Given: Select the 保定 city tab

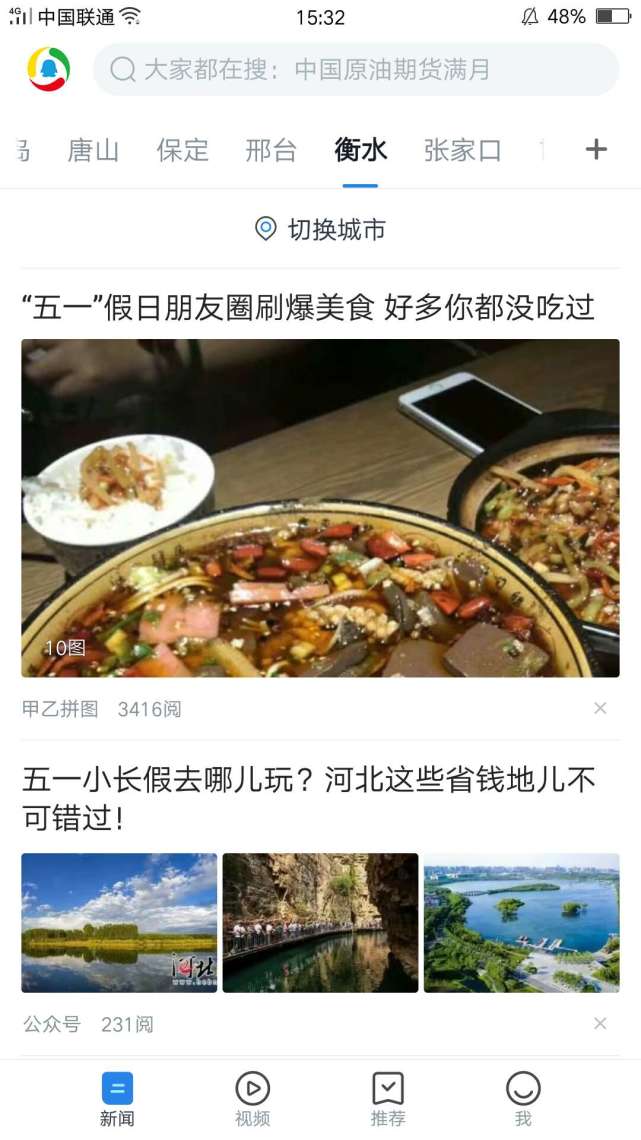Looking at the screenshot, I should pos(183,151).
